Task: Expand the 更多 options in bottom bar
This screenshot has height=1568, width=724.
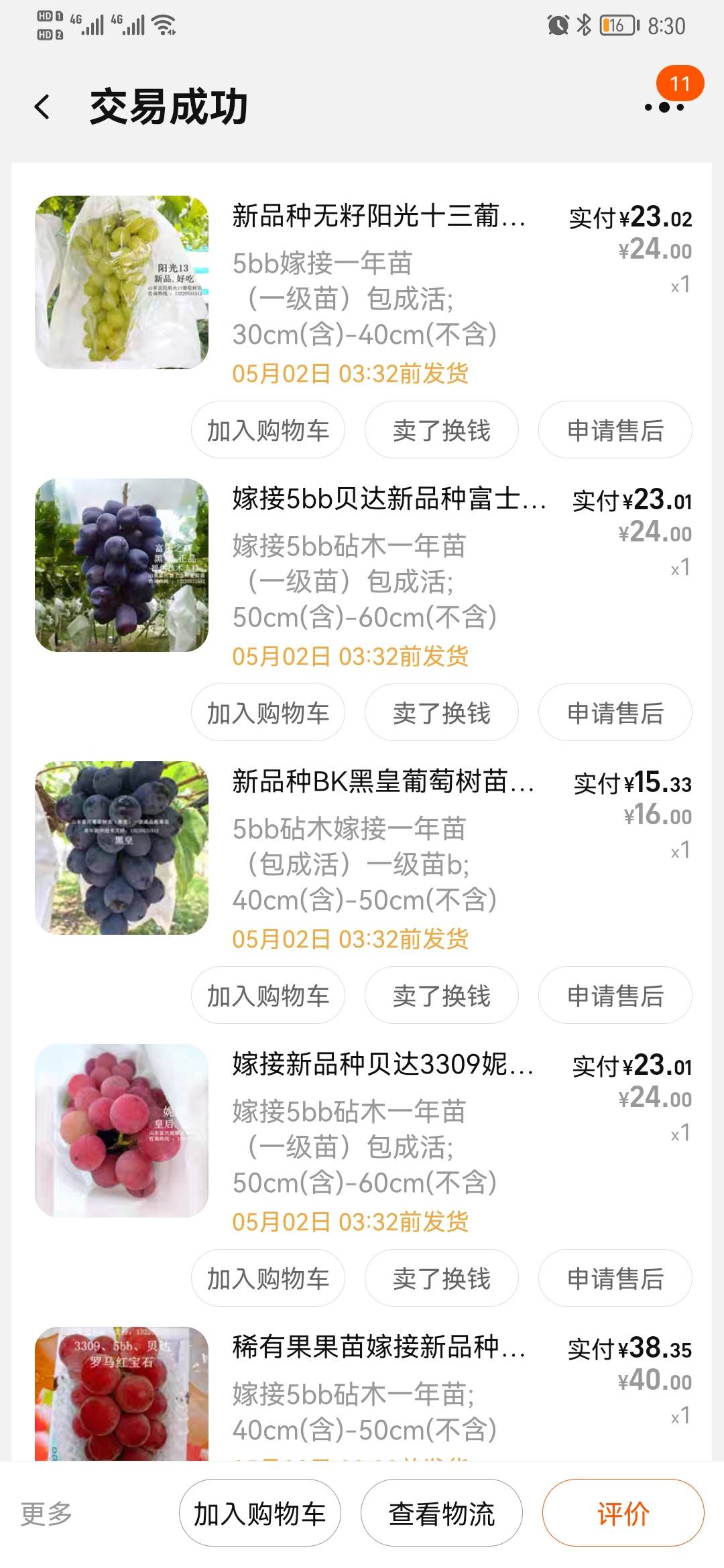Action: click(x=46, y=1514)
